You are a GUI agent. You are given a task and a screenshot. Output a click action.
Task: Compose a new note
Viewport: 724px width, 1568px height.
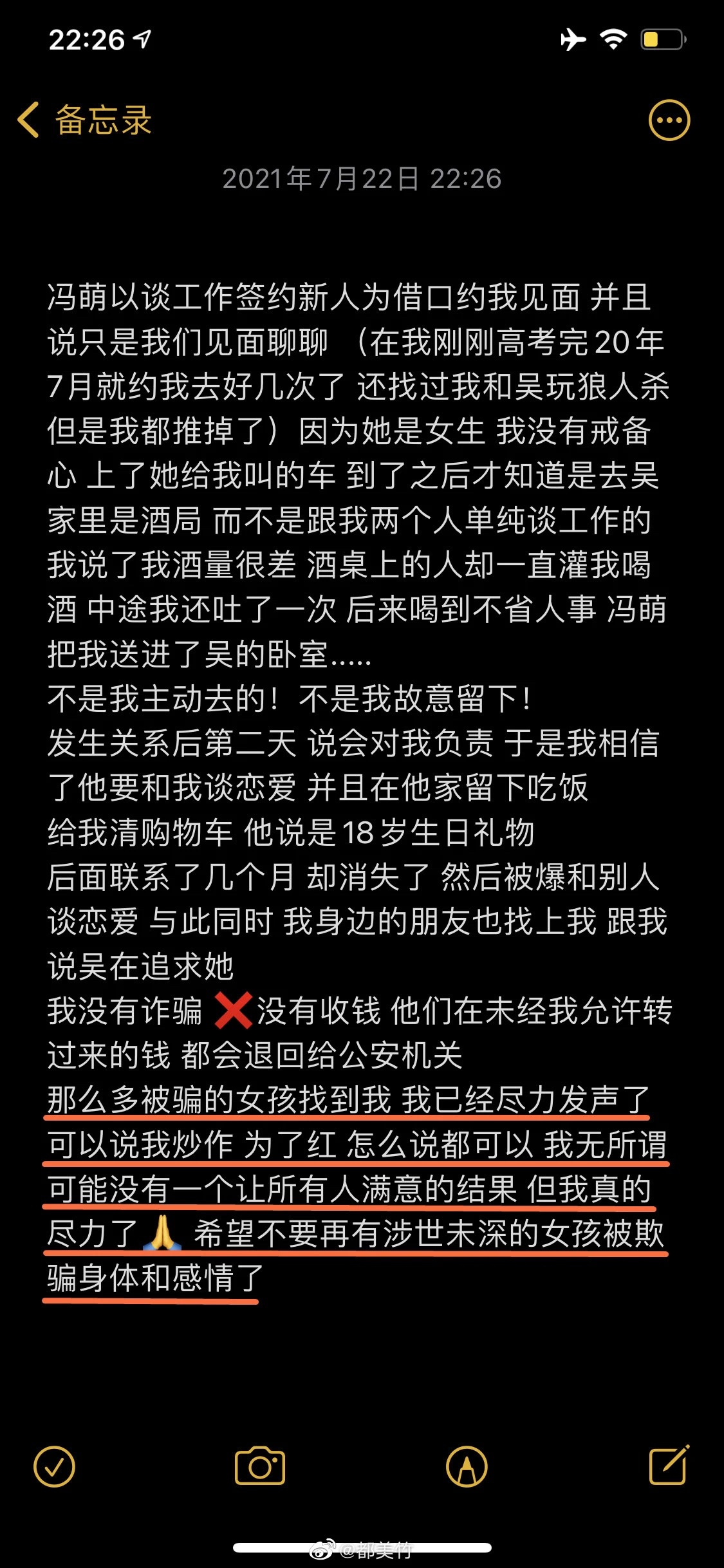pos(669,1465)
